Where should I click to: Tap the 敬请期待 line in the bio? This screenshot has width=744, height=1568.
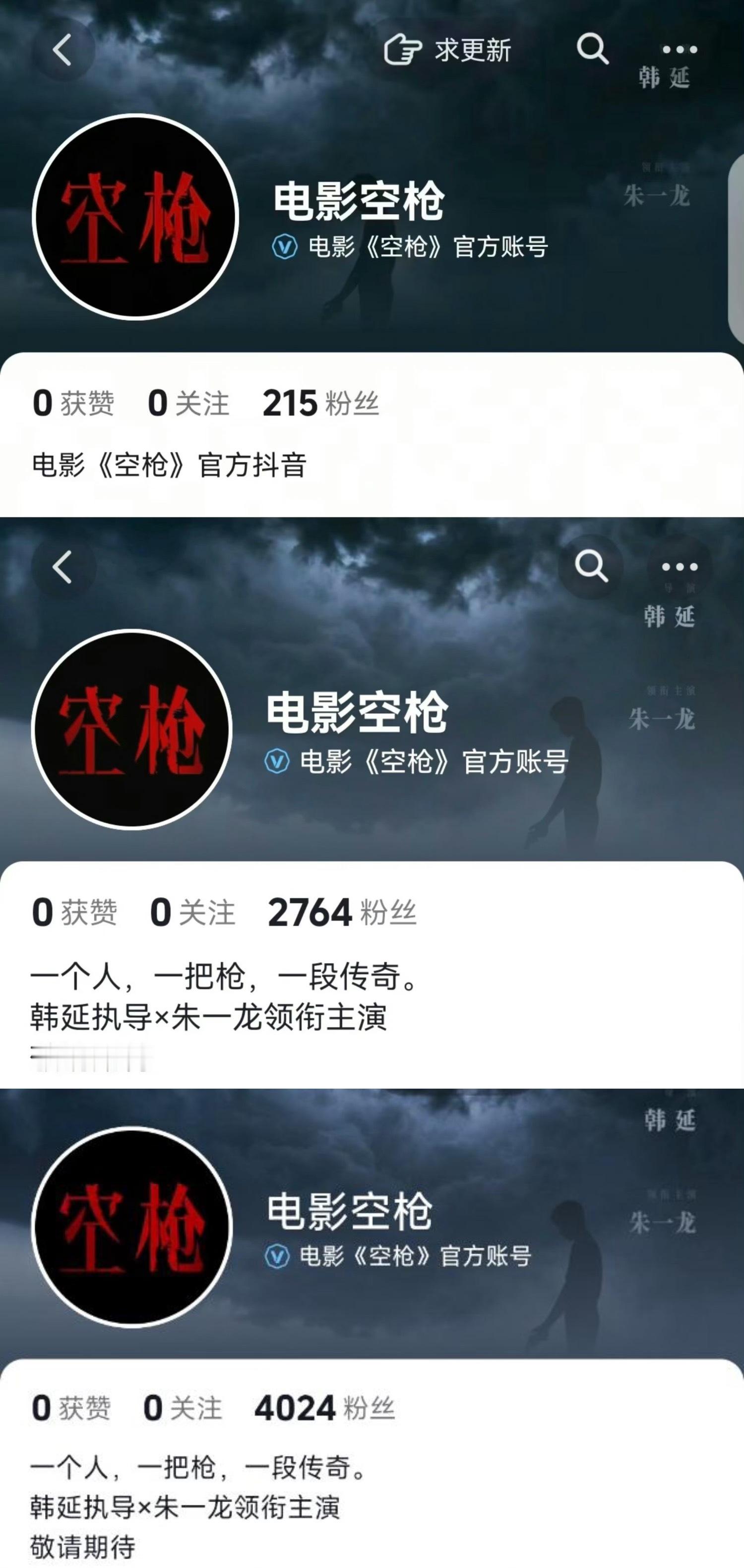click(82, 1545)
